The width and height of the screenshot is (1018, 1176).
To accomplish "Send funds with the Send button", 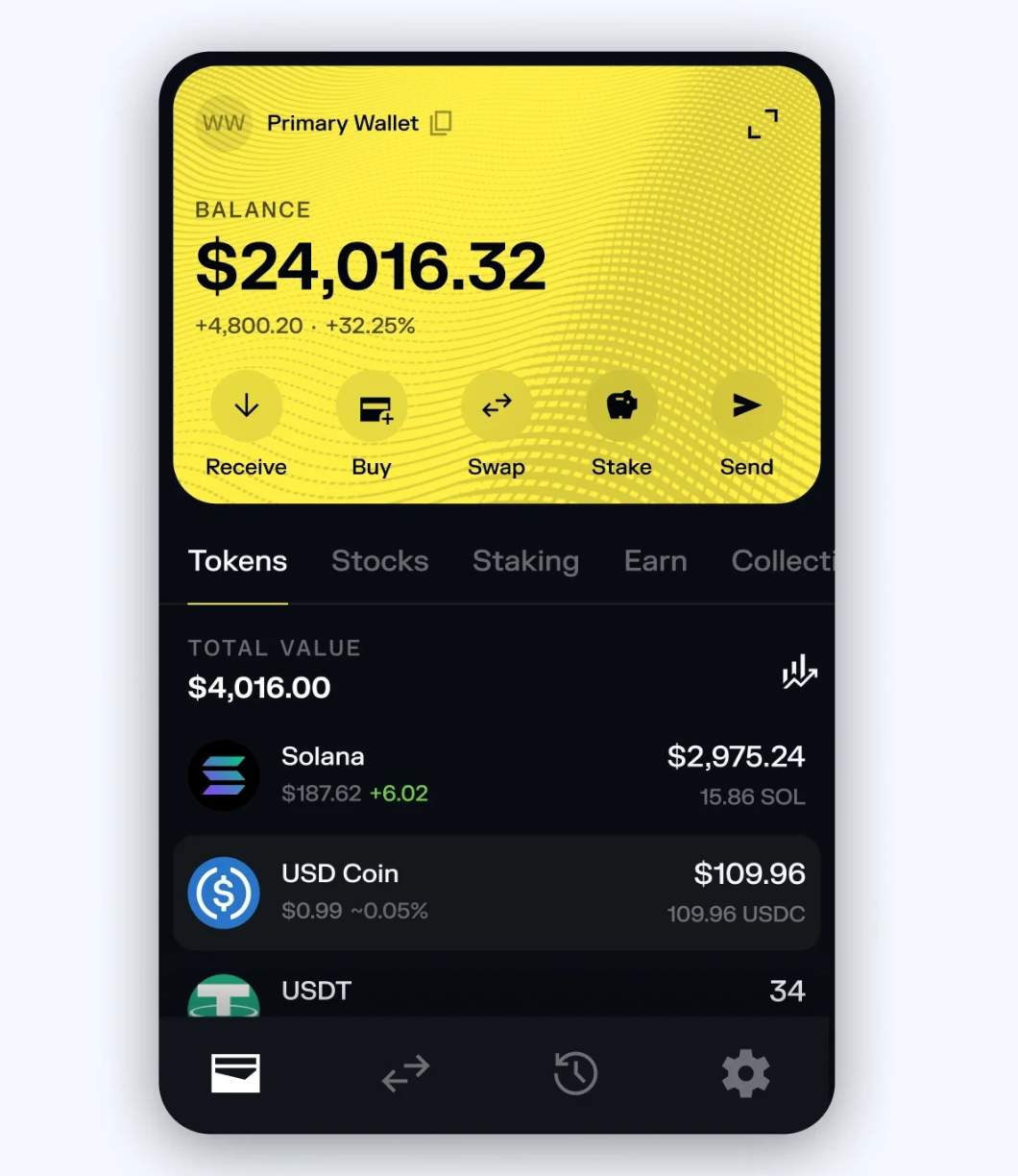I will (746, 406).
